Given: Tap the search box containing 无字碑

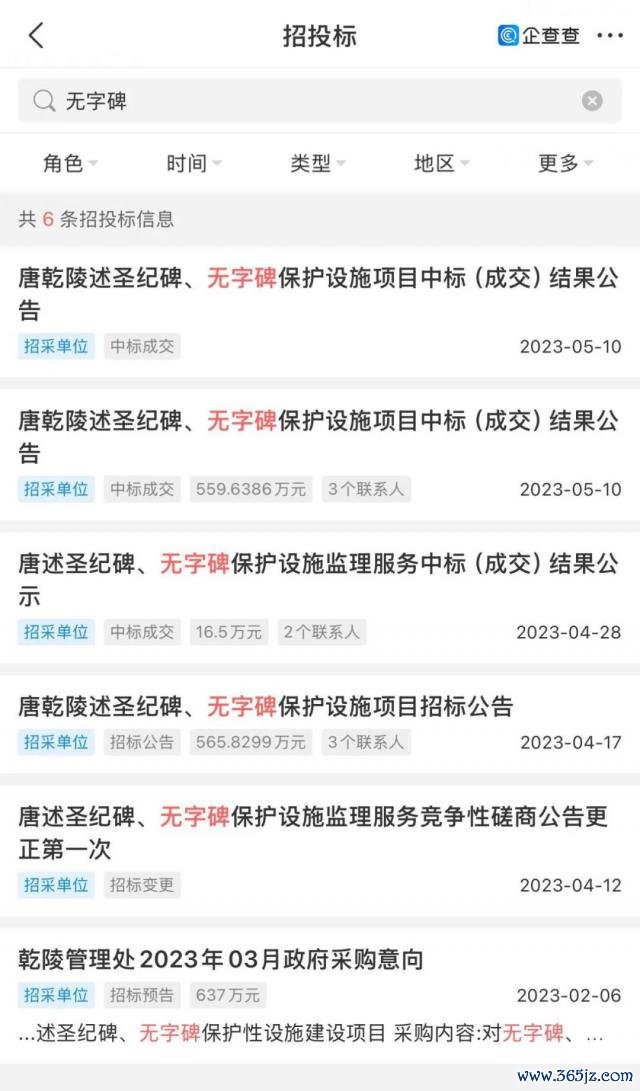Looking at the screenshot, I should click(320, 101).
